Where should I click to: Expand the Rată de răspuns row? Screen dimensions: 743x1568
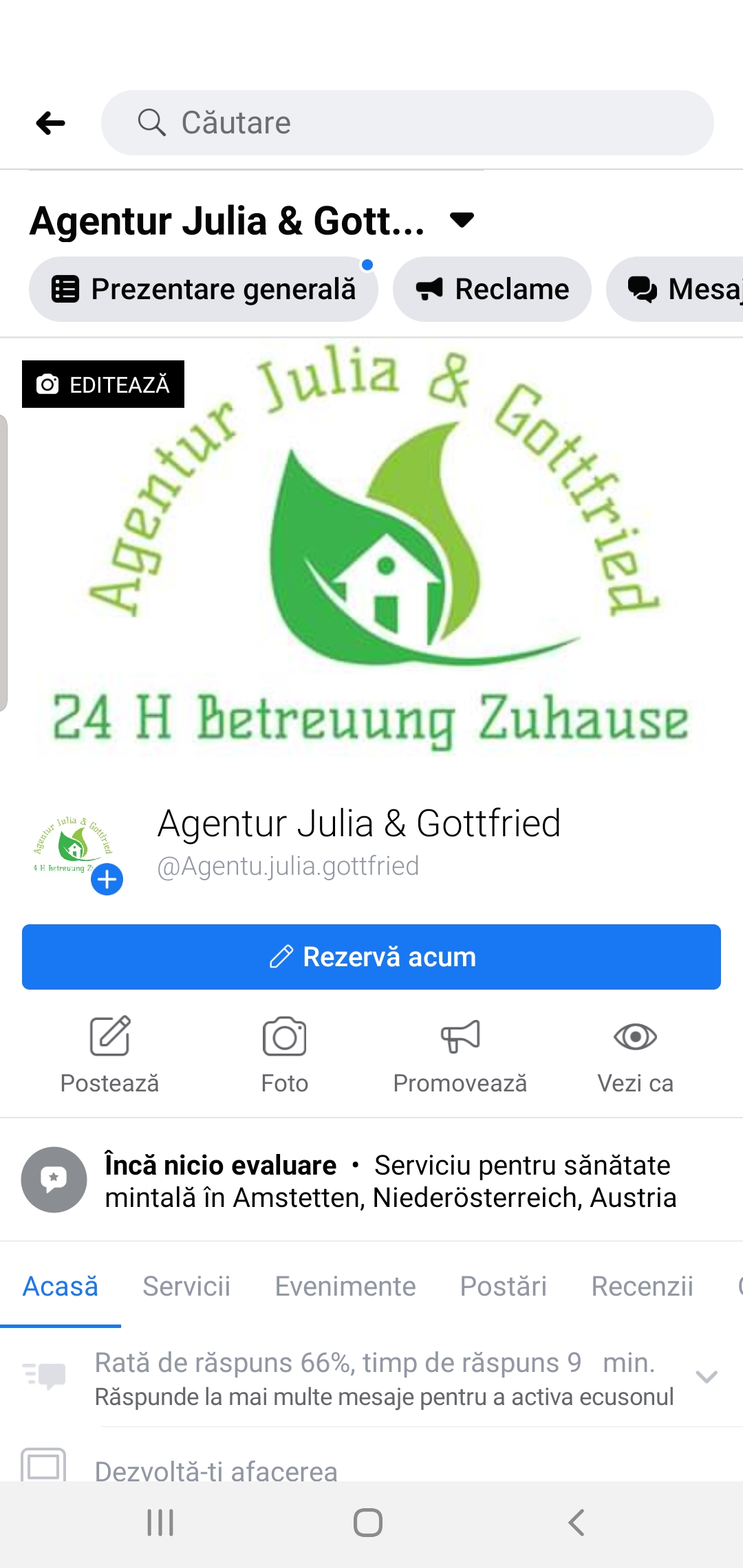pyautogui.click(x=707, y=1377)
